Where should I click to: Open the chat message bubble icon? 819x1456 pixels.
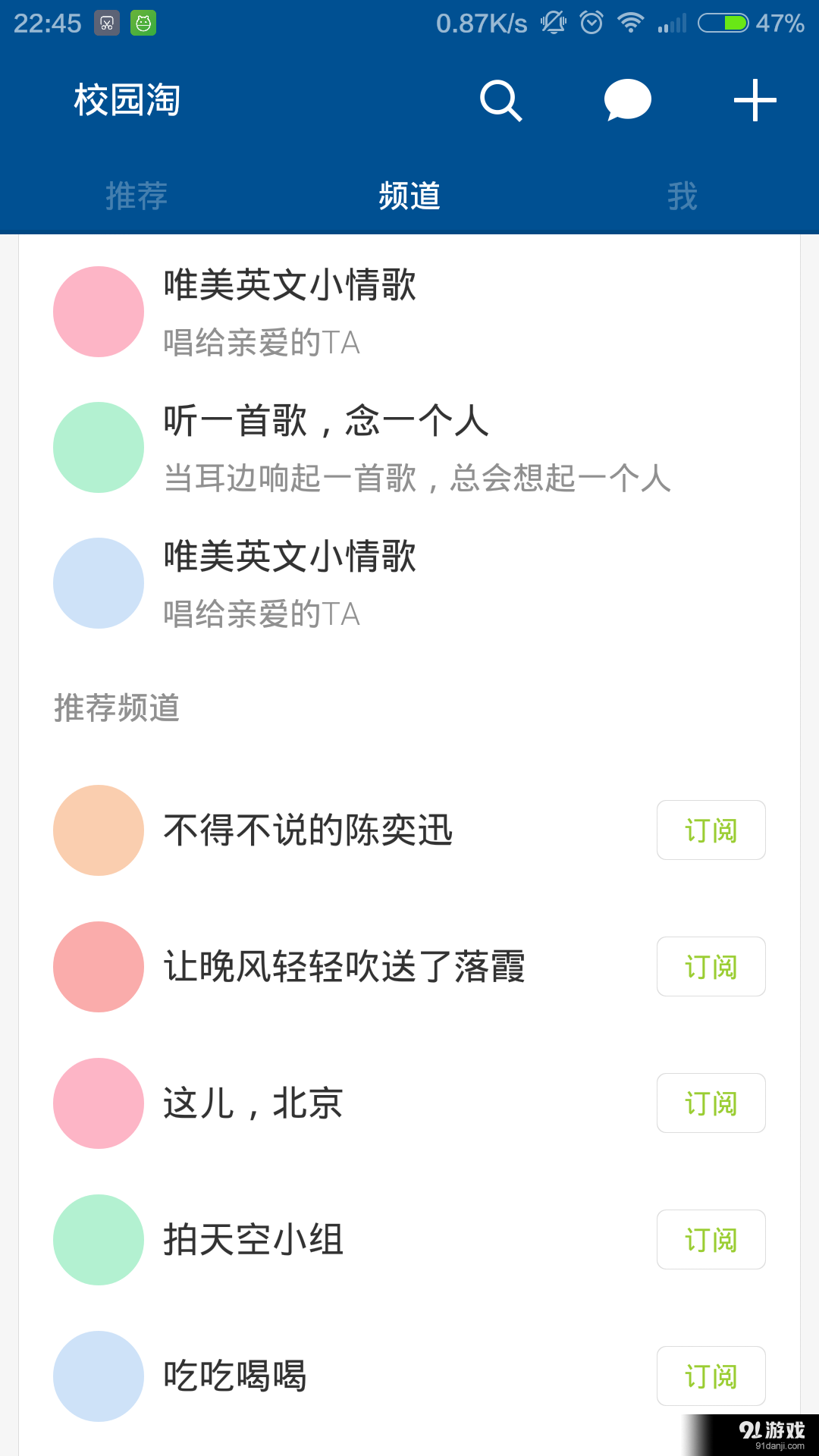pos(627,99)
